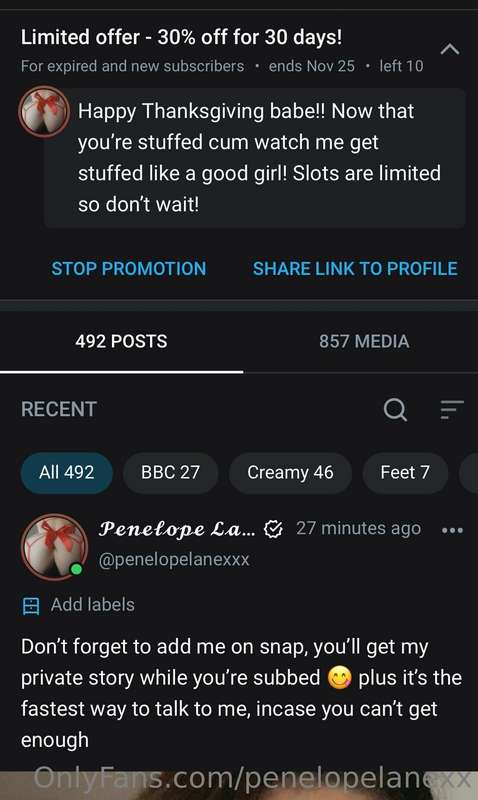Filter posts by Feet 7 chip

[x=405, y=472]
